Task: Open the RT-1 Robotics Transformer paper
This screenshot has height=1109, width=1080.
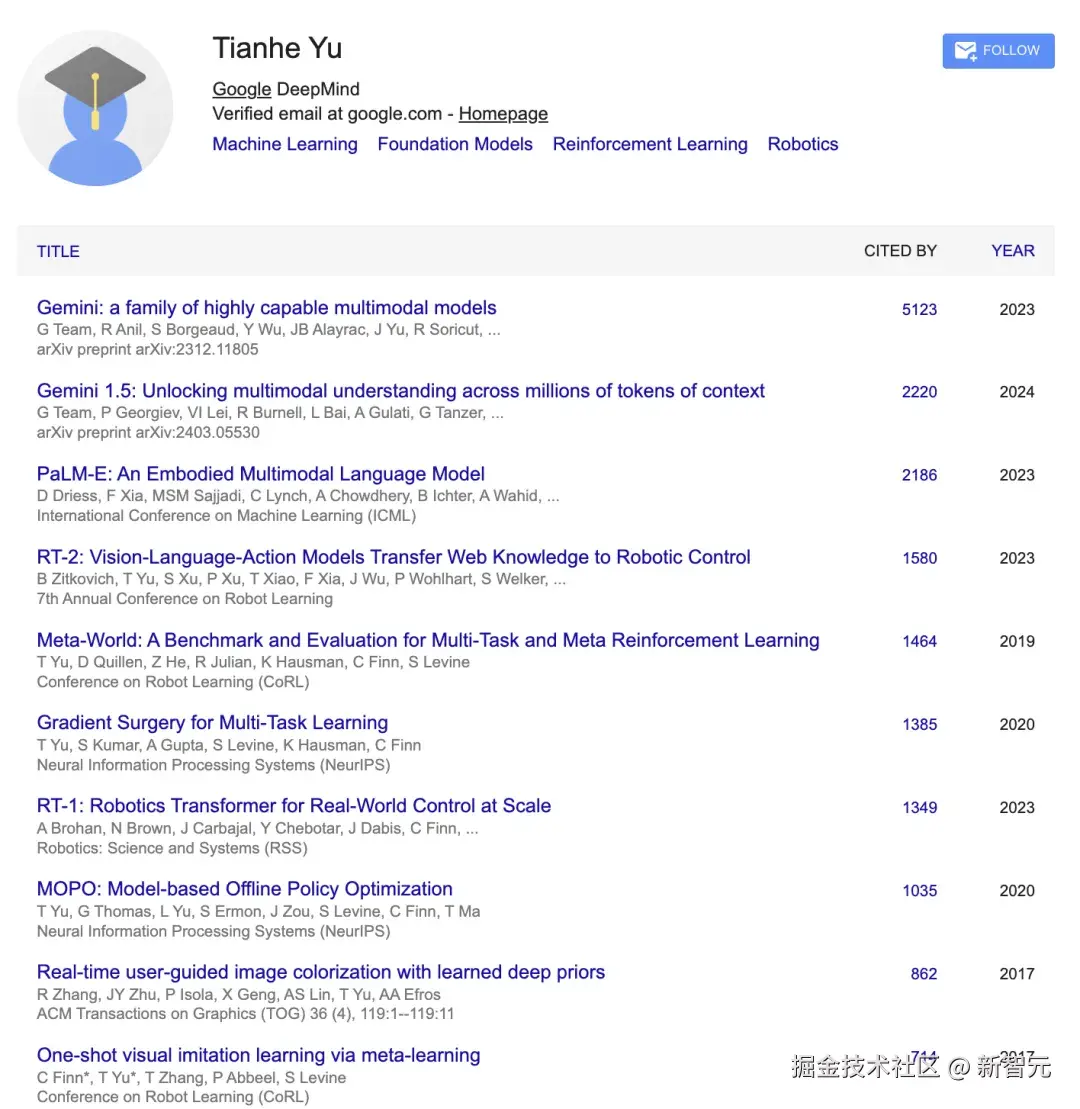Action: (293, 806)
